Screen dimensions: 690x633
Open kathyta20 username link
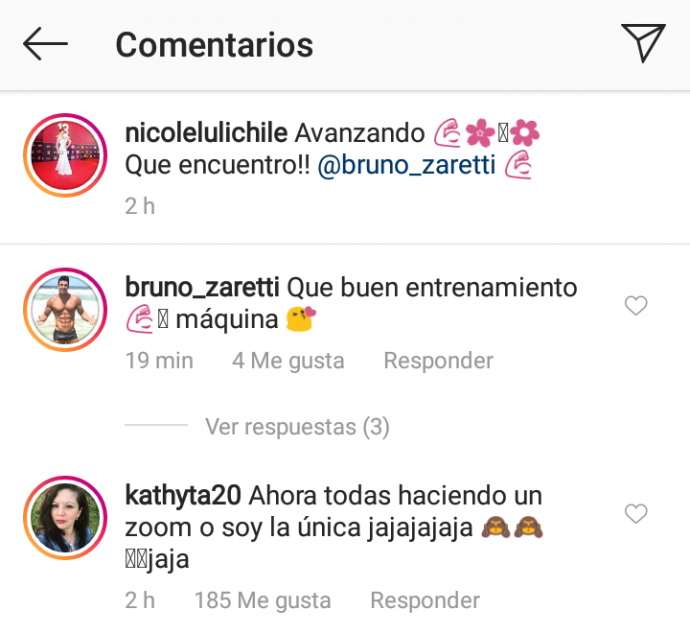183,495
